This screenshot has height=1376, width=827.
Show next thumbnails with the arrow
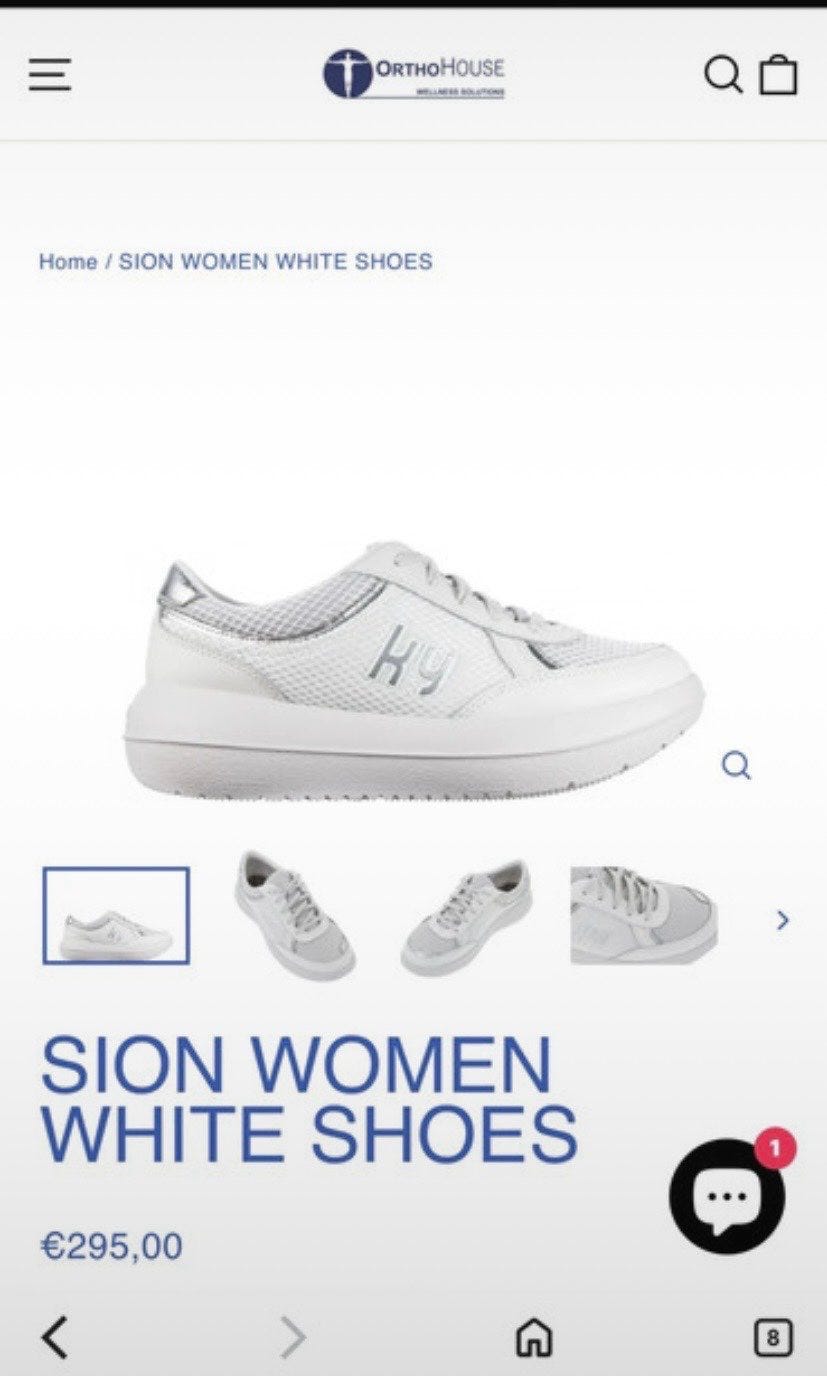click(x=783, y=920)
